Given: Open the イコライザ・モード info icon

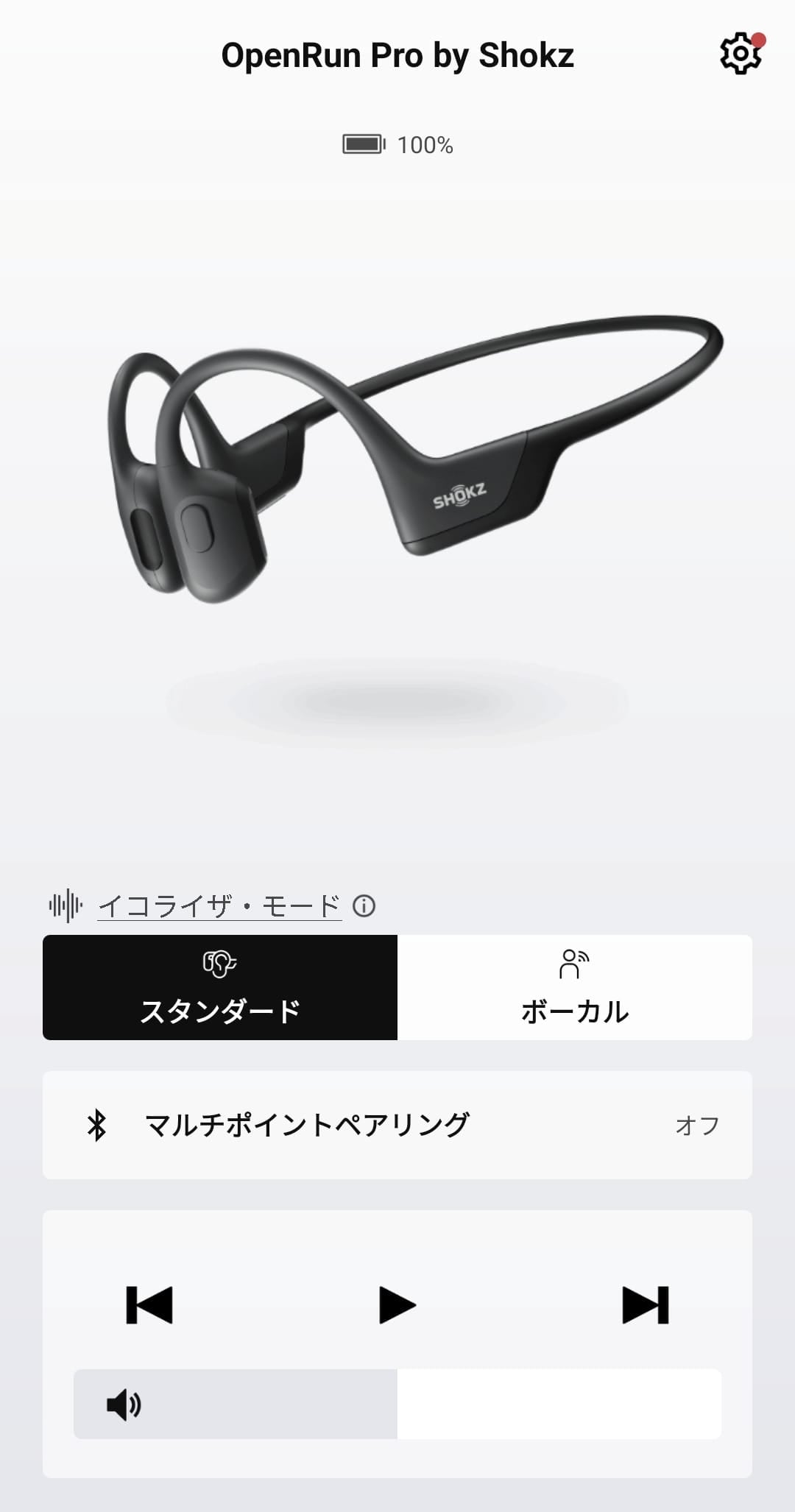Looking at the screenshot, I should pos(364,905).
